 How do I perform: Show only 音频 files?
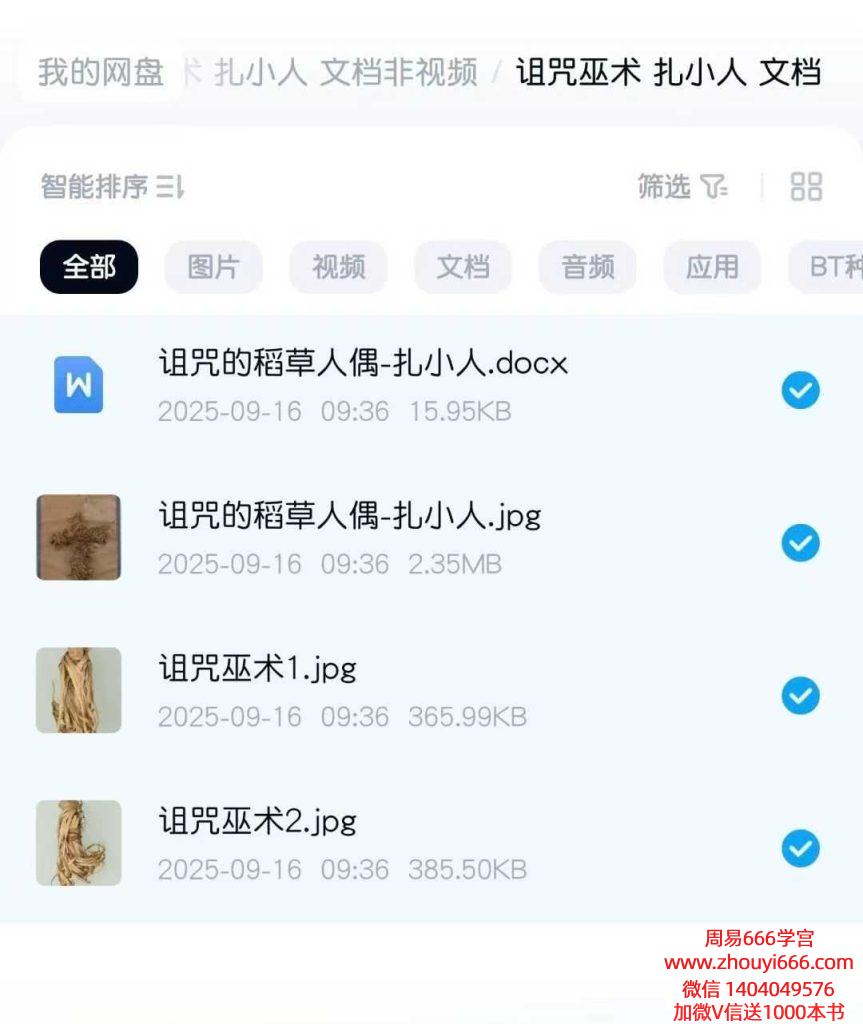[587, 267]
